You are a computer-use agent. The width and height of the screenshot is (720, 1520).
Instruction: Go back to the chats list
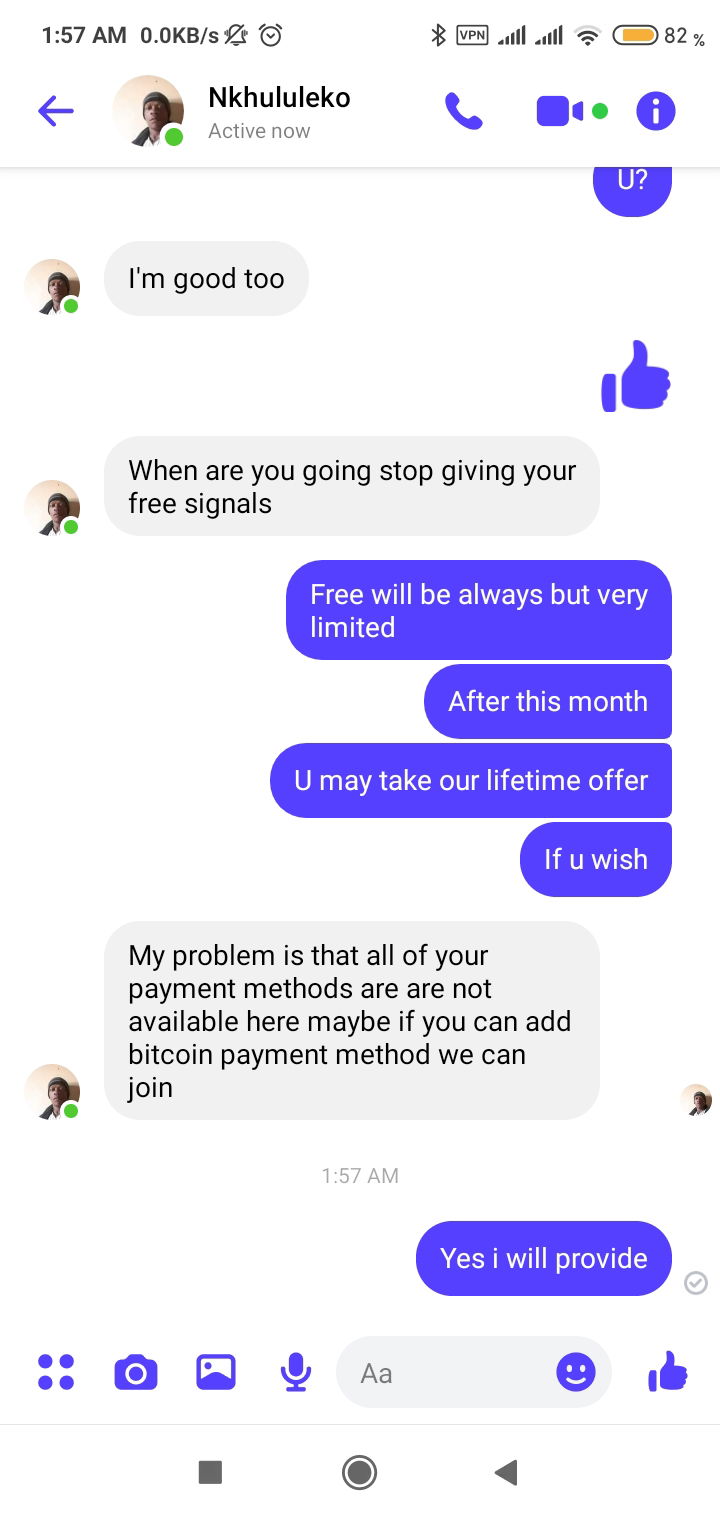point(56,111)
